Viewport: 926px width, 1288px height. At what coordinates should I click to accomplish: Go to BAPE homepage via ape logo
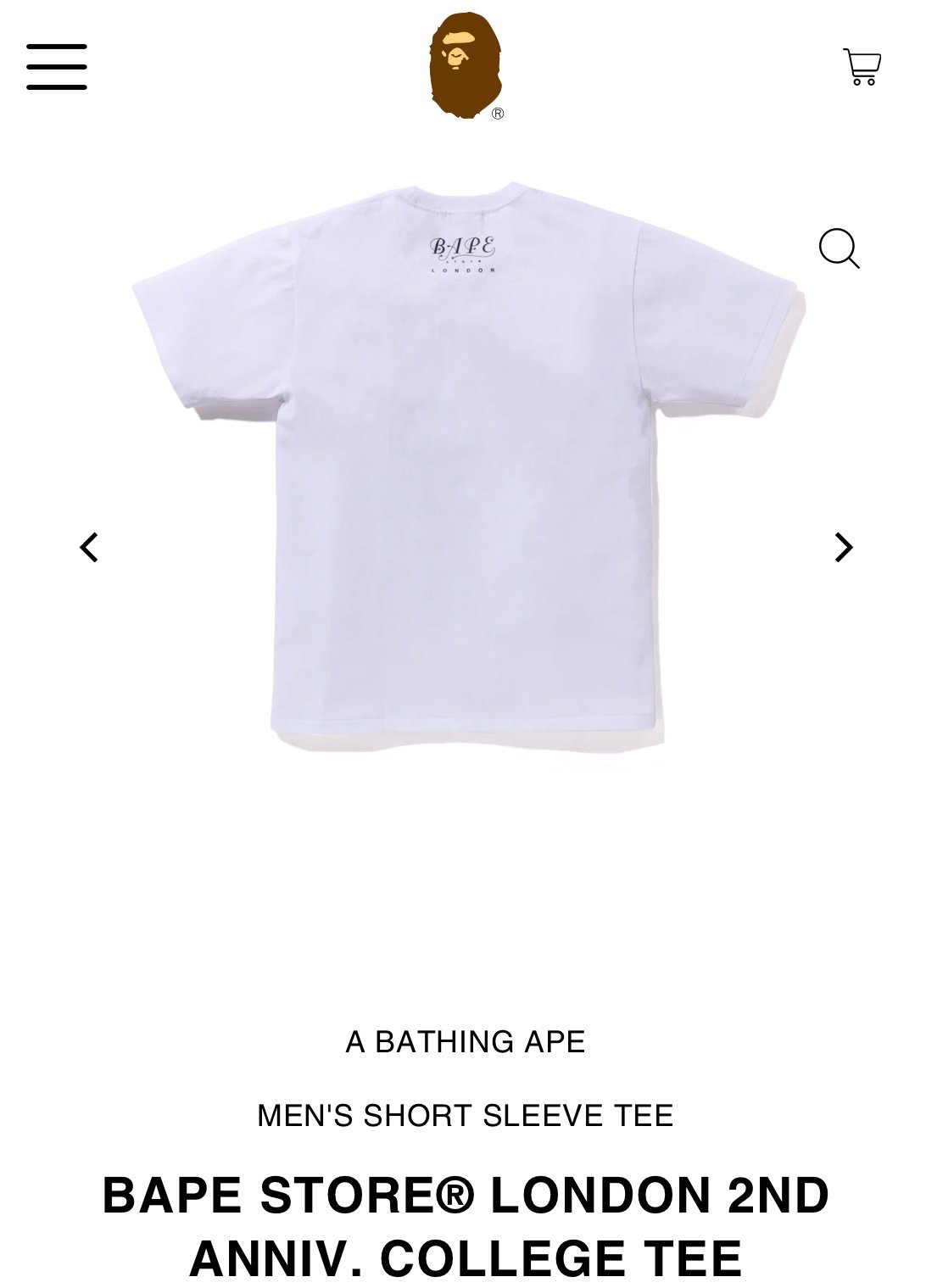[465, 66]
